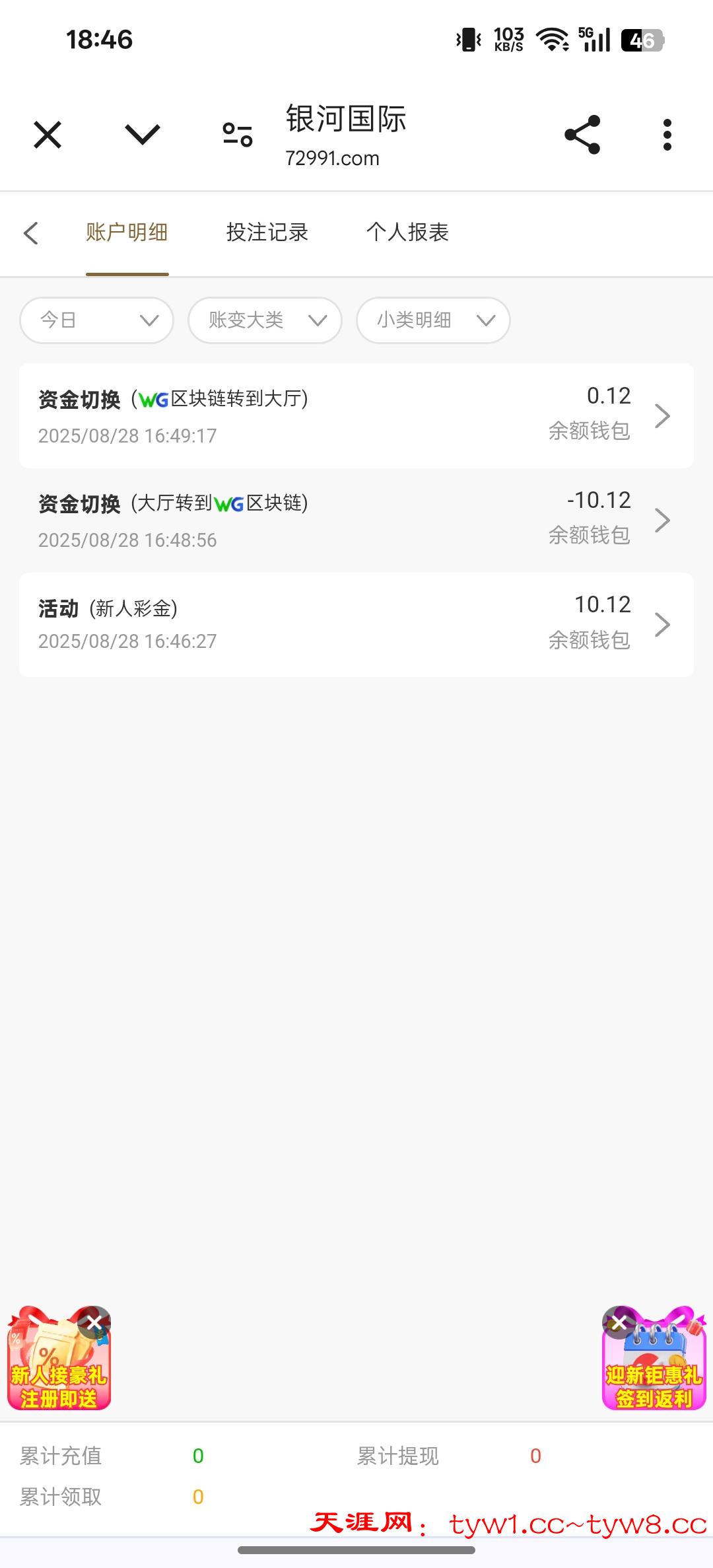The height and width of the screenshot is (1568, 713).
Task: Expand the 小类明细 filter dropdown
Action: pyautogui.click(x=433, y=320)
